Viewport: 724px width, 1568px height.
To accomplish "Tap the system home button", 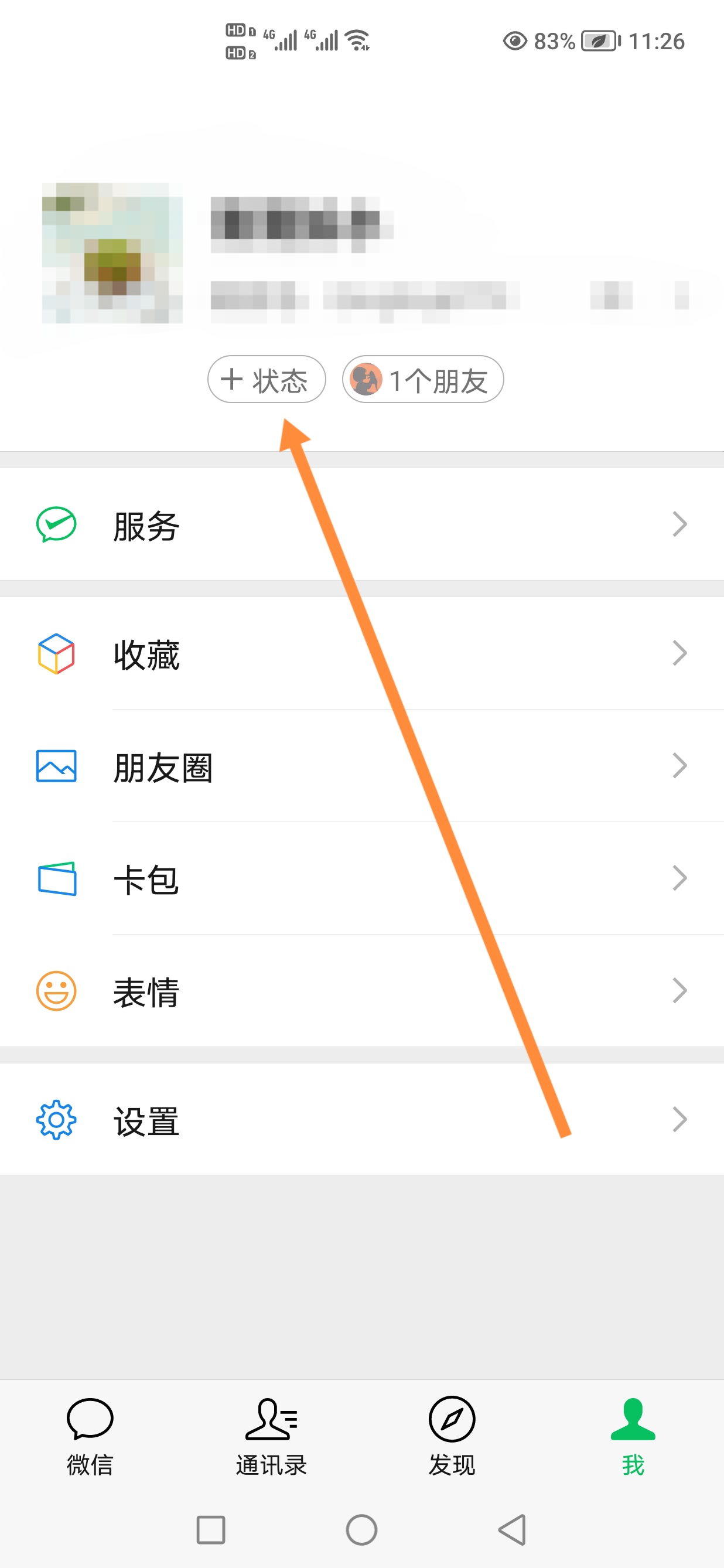I will click(x=362, y=1530).
